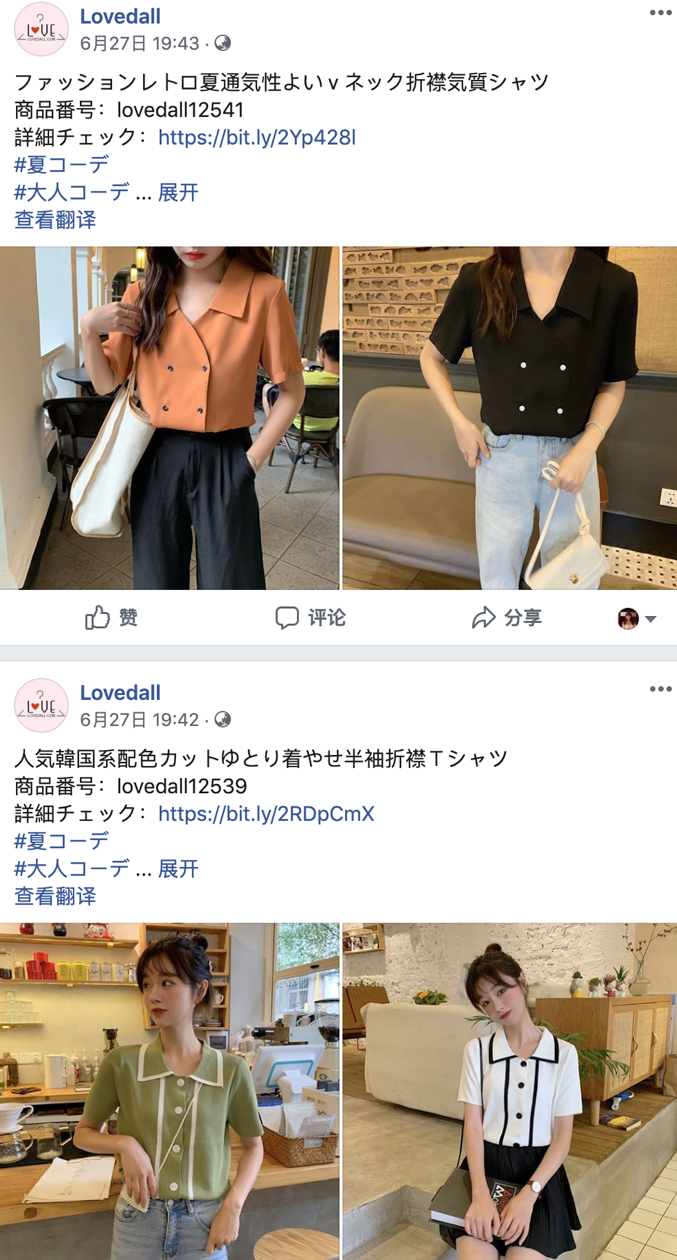Share the lovedall12541 shirt post
The height and width of the screenshot is (1260, 677).
tap(506, 618)
